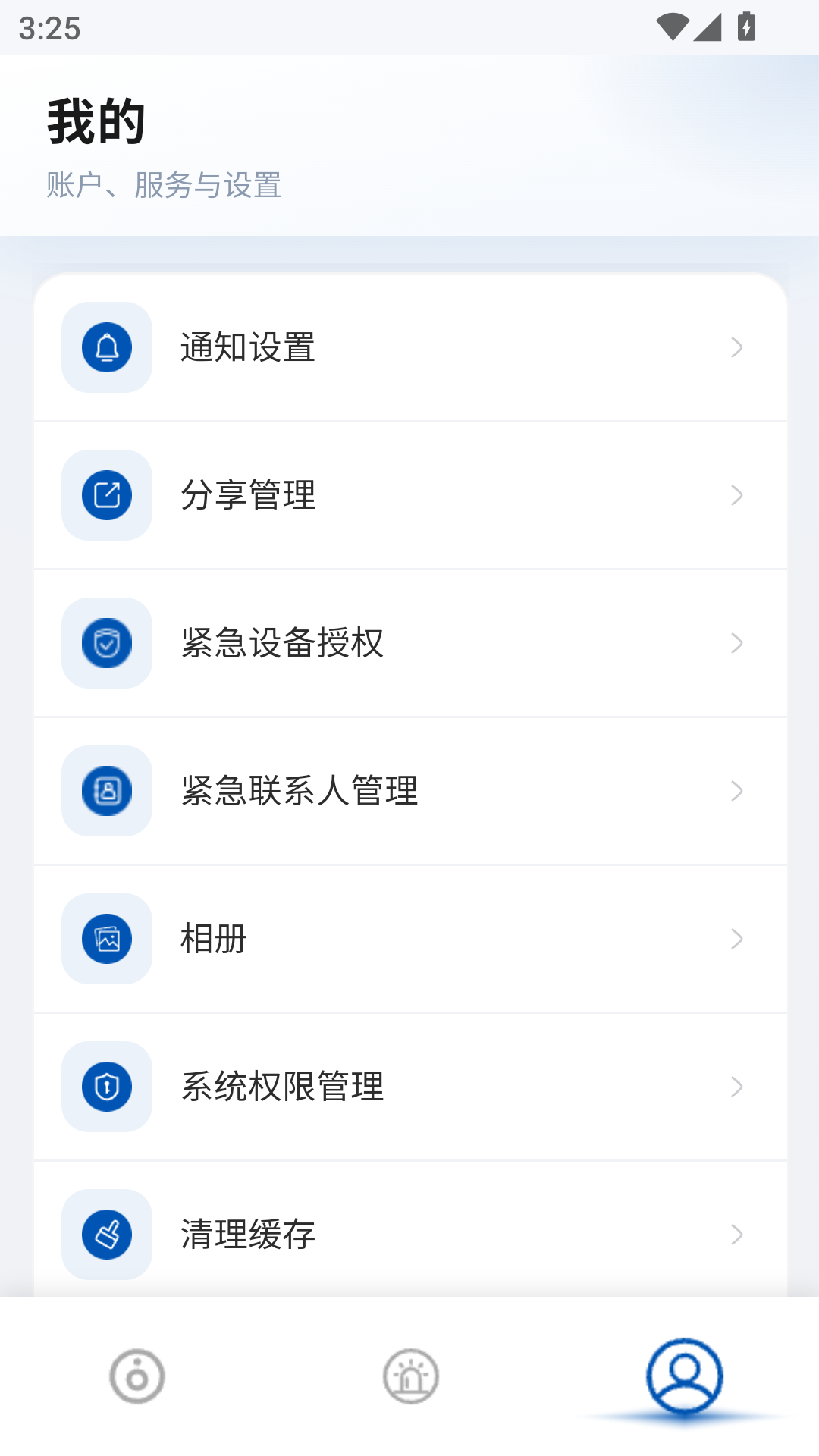
Task: Click the broom cache-cleaning icon
Action: coord(106,1234)
